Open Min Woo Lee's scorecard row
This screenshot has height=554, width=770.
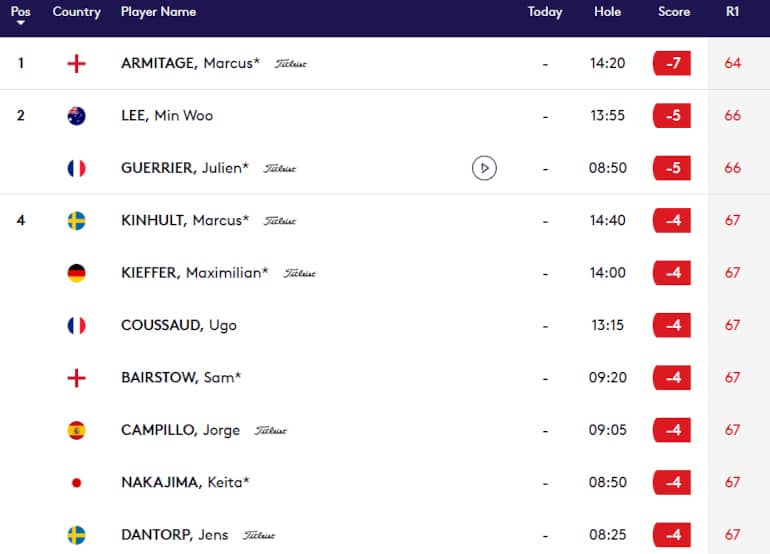coord(167,116)
